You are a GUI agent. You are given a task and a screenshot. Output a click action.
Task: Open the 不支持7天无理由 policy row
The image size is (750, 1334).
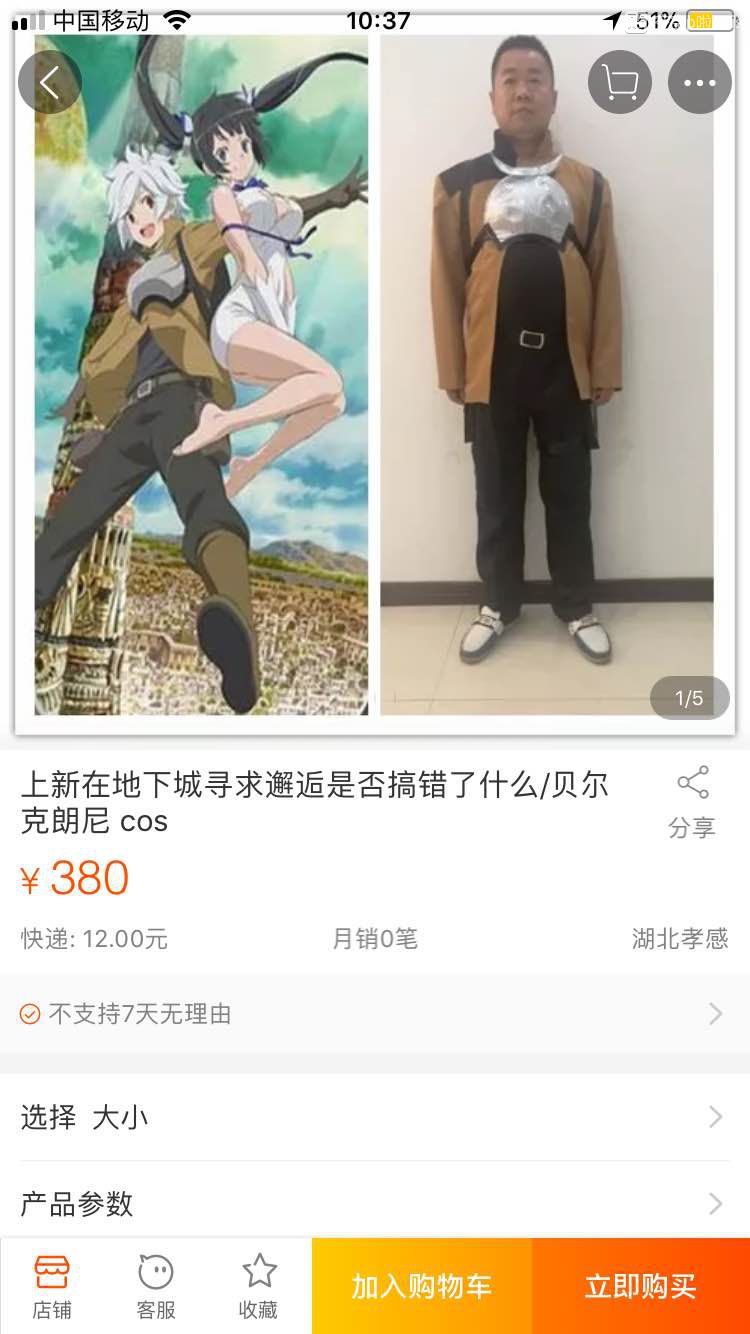(x=375, y=1014)
